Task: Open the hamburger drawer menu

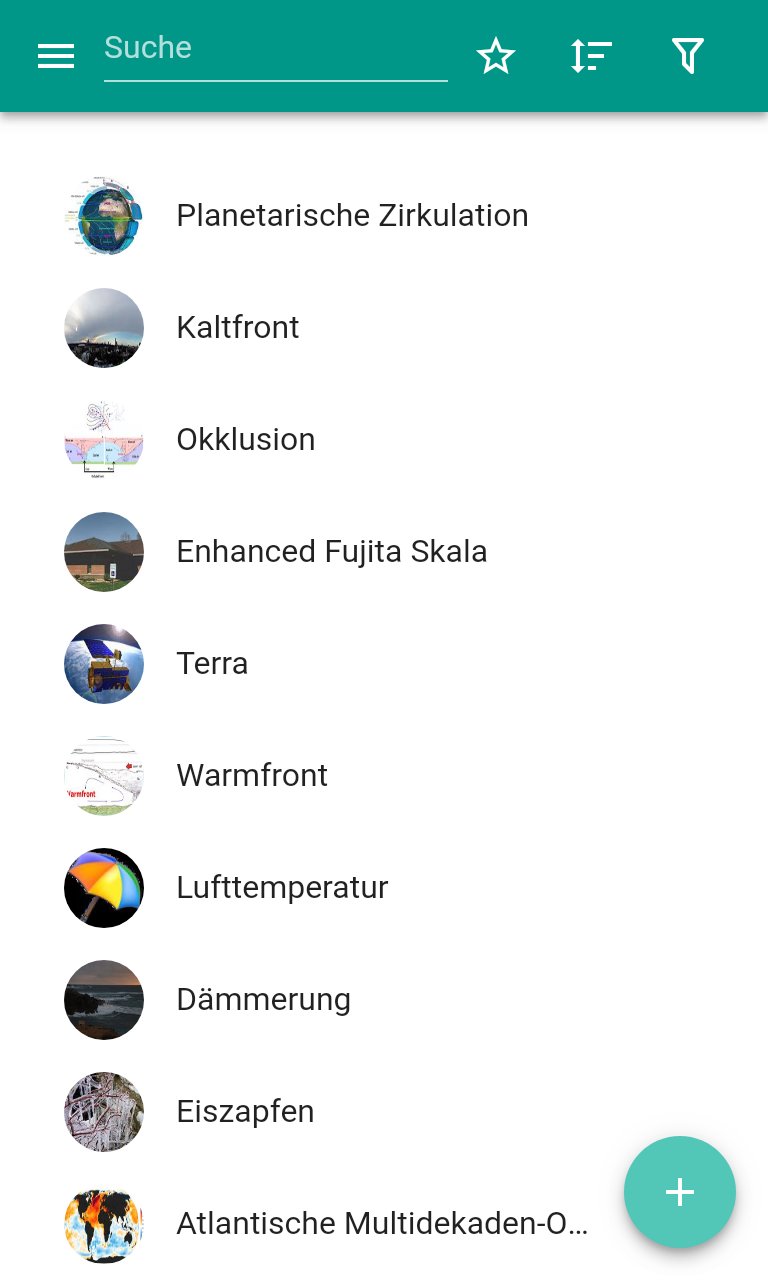Action: click(x=56, y=56)
